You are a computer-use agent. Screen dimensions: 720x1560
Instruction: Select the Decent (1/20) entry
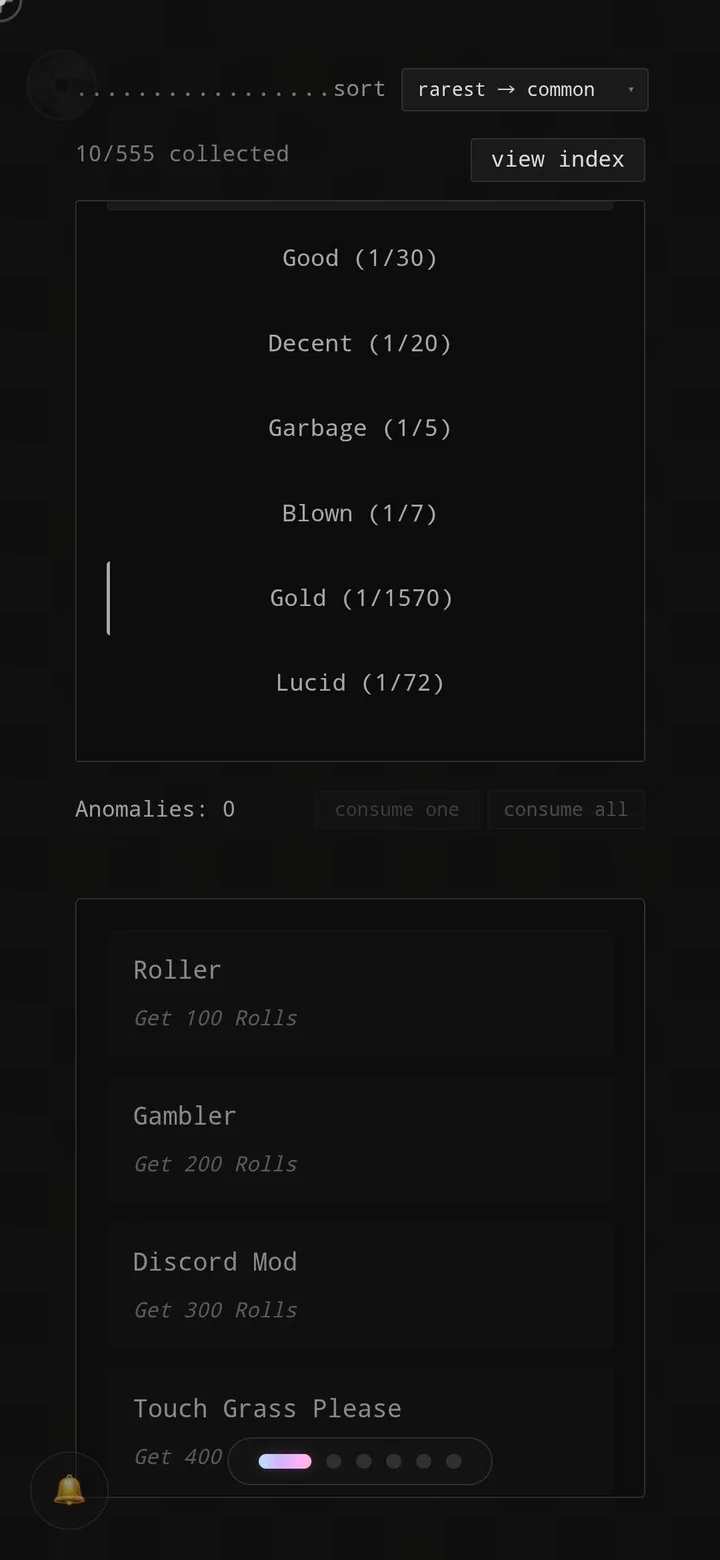[x=360, y=343]
